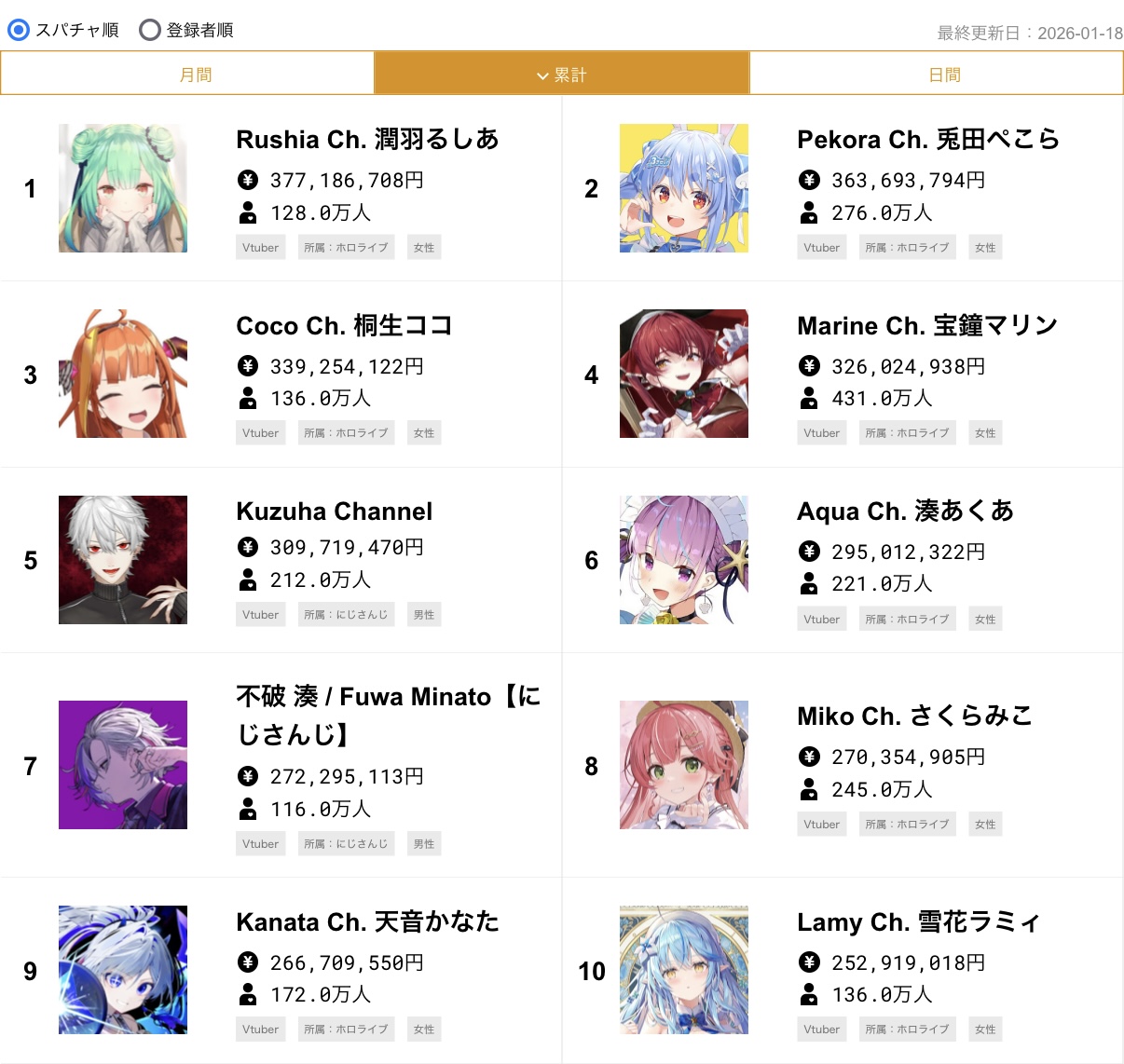Open Kanata Ch. 天音かなた channel
The width and height of the screenshot is (1124, 1064).
pos(367,922)
